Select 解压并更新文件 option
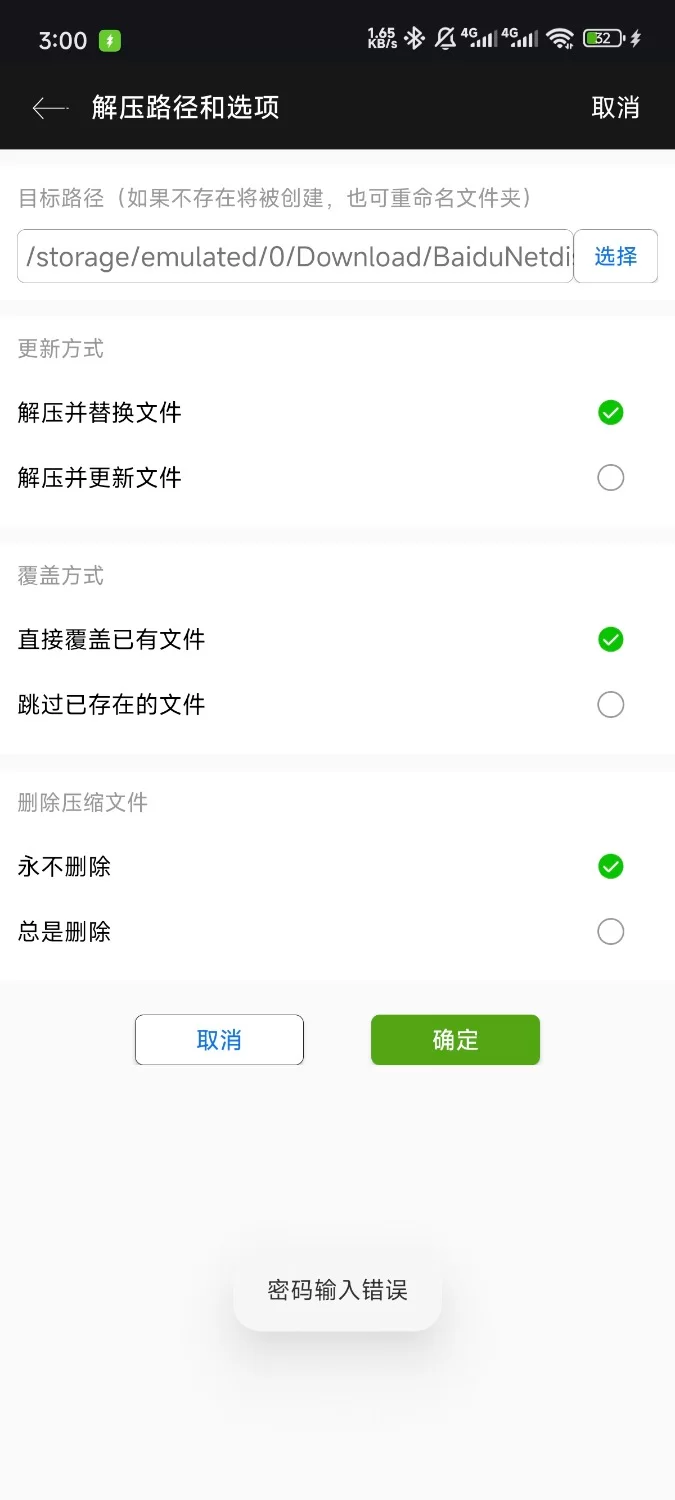 pyautogui.click(x=610, y=478)
